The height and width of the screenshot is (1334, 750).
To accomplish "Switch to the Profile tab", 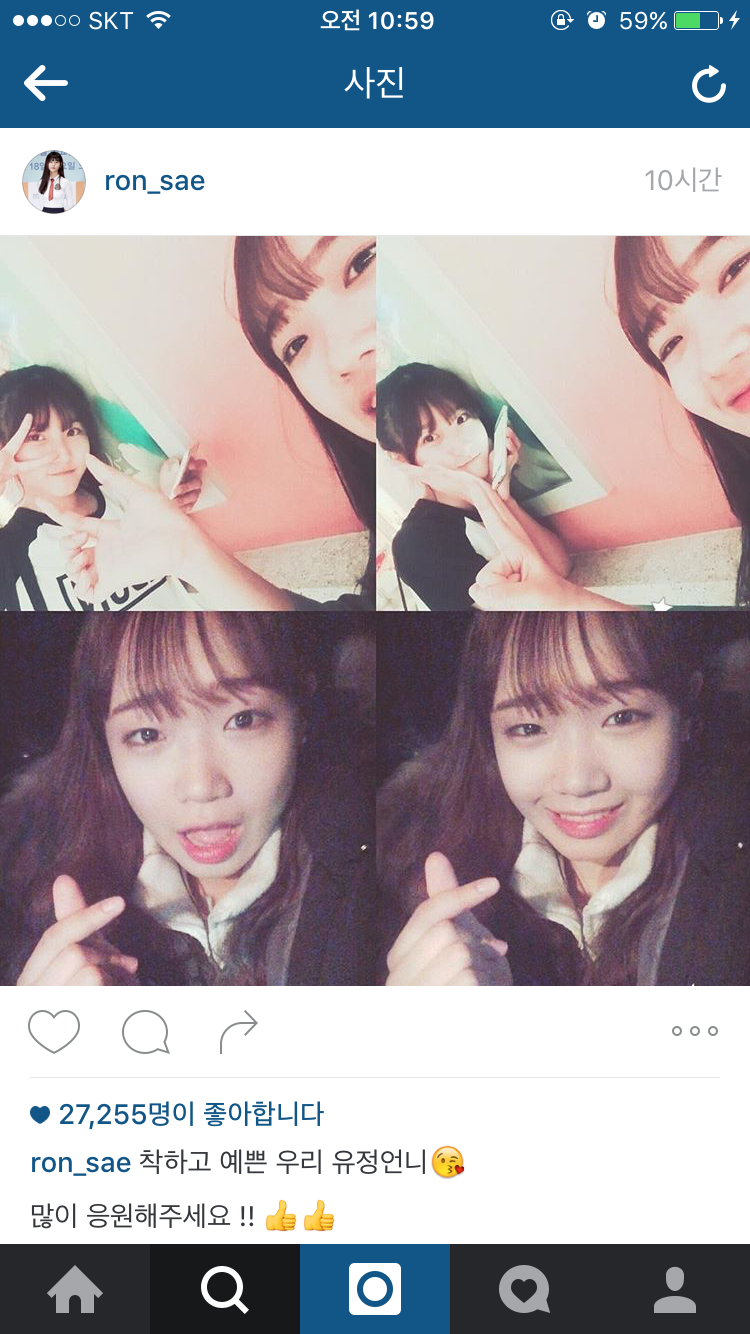I will (x=675, y=1290).
